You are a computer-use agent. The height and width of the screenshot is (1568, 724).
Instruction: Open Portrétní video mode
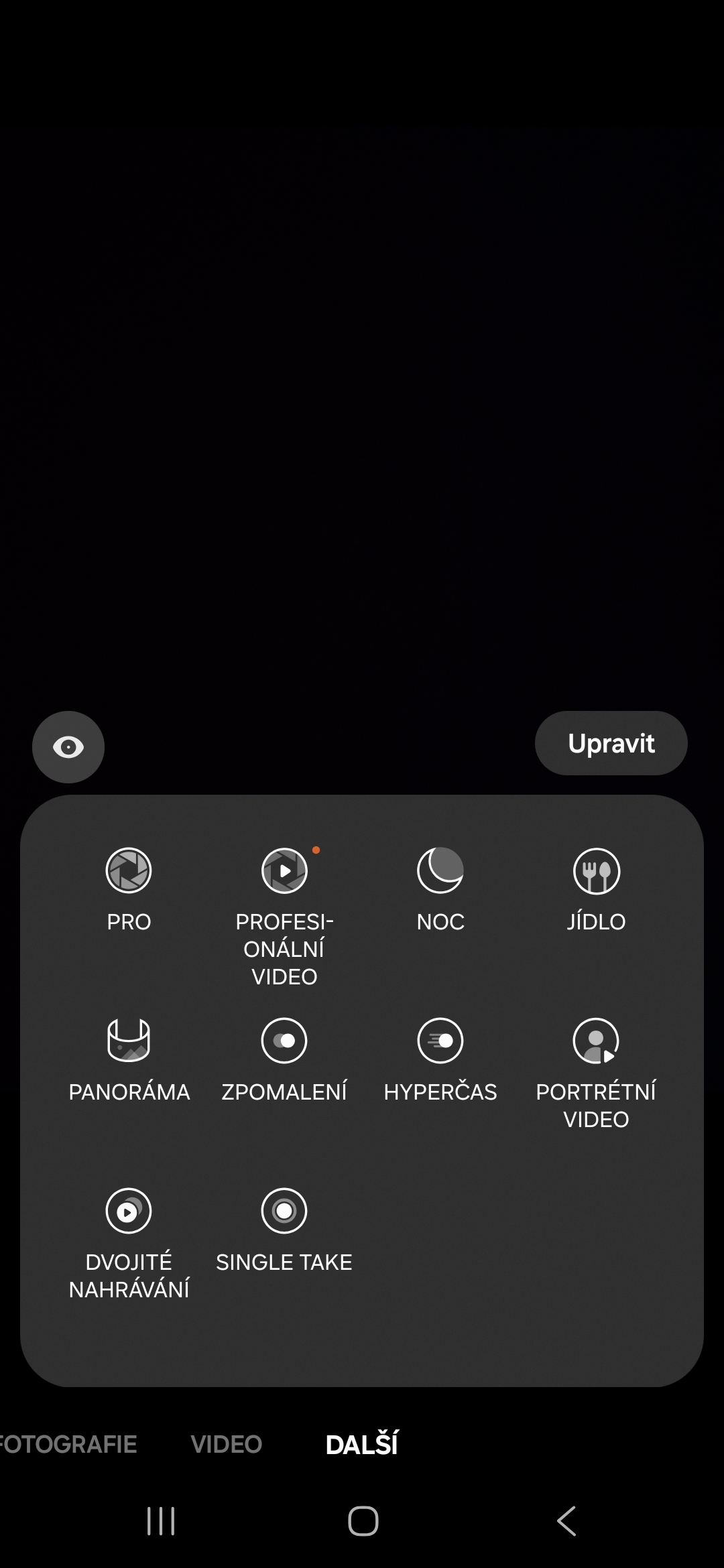(x=596, y=1073)
